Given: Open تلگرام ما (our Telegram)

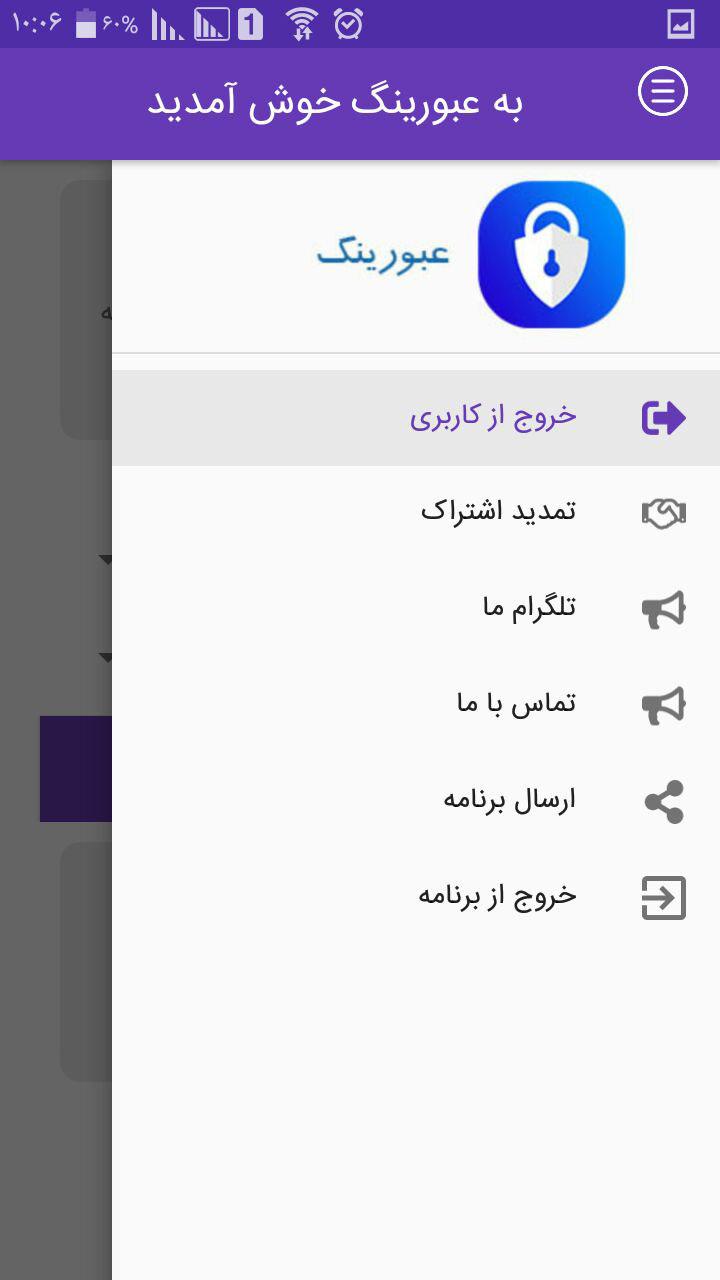Looking at the screenshot, I should point(528,608).
